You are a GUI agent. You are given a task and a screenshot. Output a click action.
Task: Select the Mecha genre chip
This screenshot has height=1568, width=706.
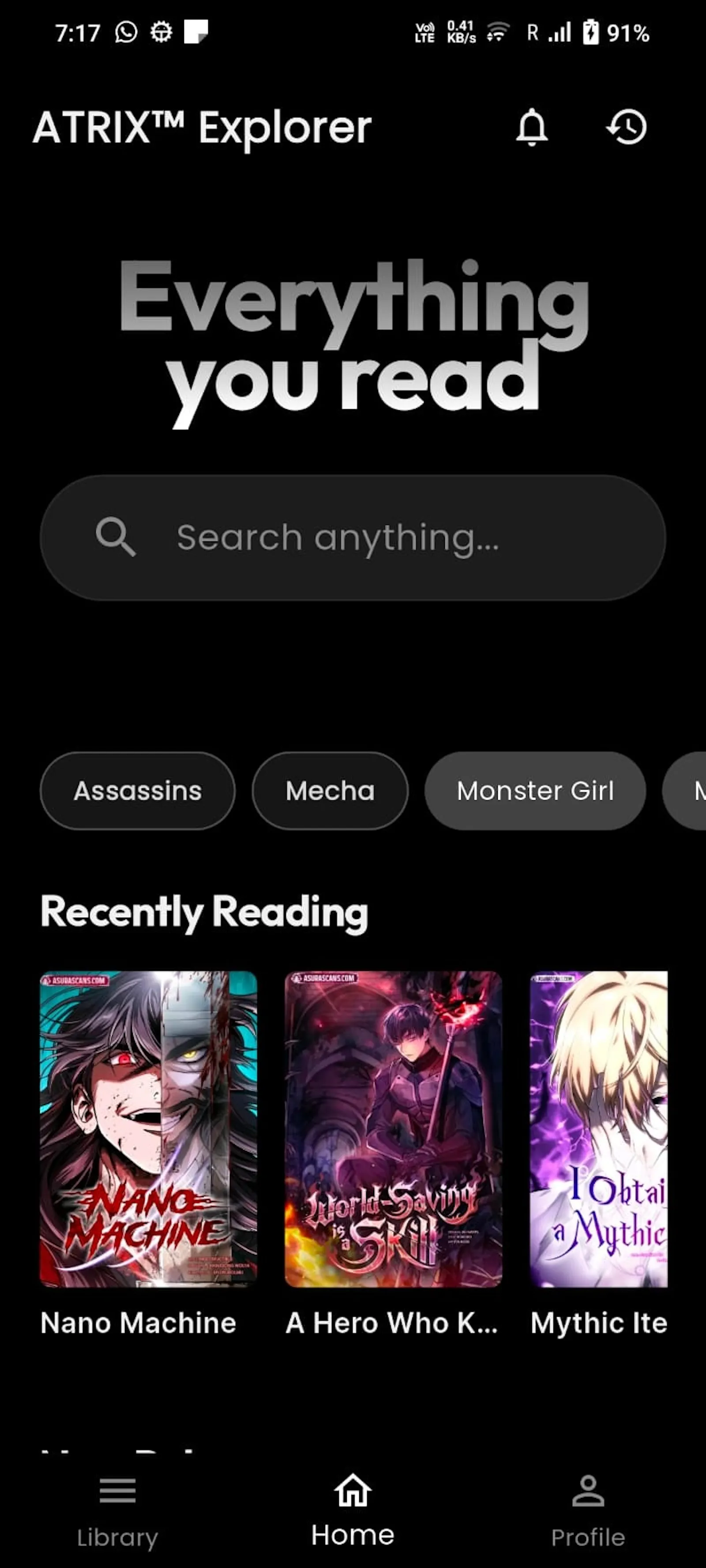coord(330,791)
